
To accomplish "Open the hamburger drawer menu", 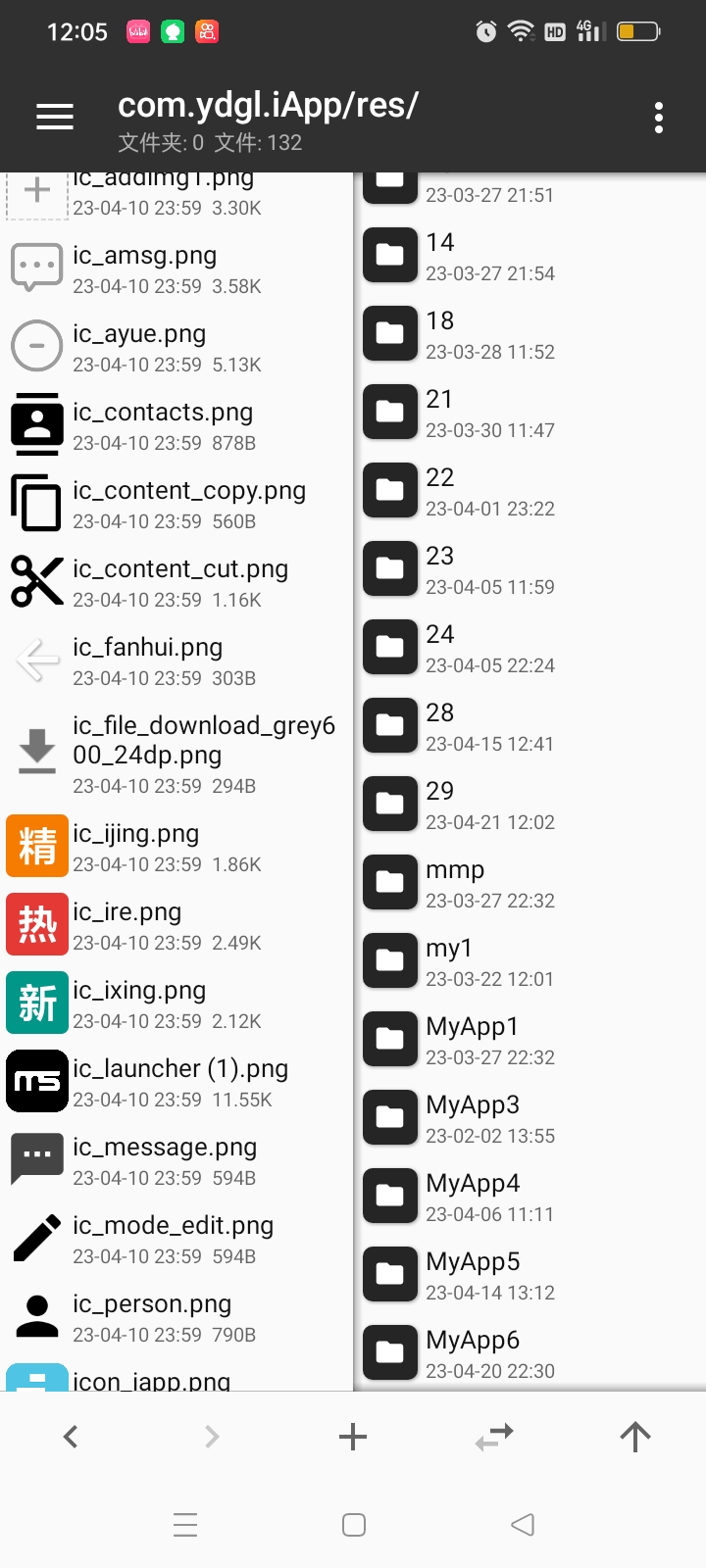I will click(x=55, y=118).
